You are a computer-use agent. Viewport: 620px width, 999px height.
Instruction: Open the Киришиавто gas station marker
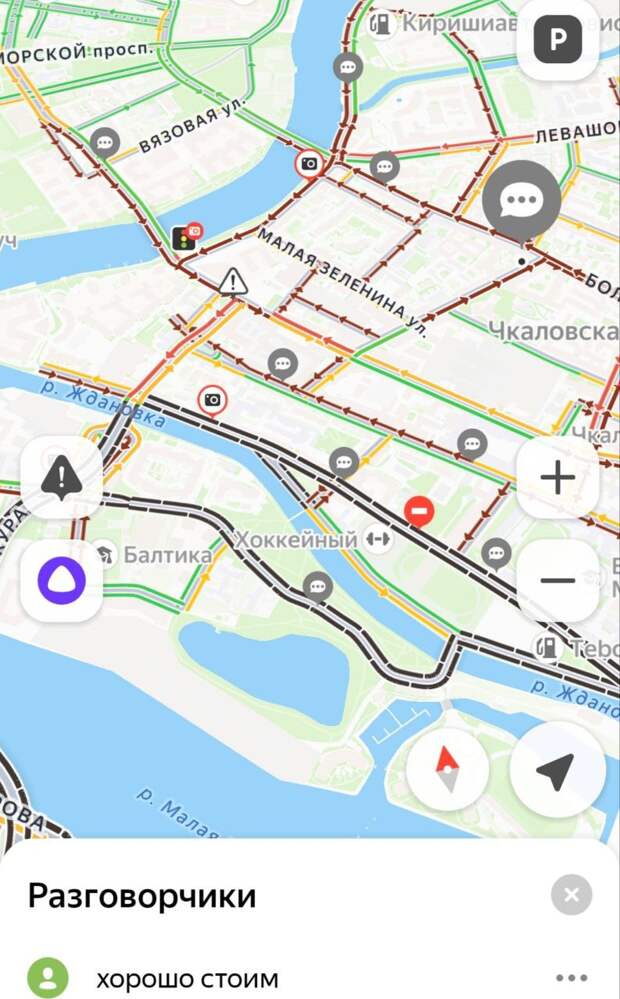381,22
